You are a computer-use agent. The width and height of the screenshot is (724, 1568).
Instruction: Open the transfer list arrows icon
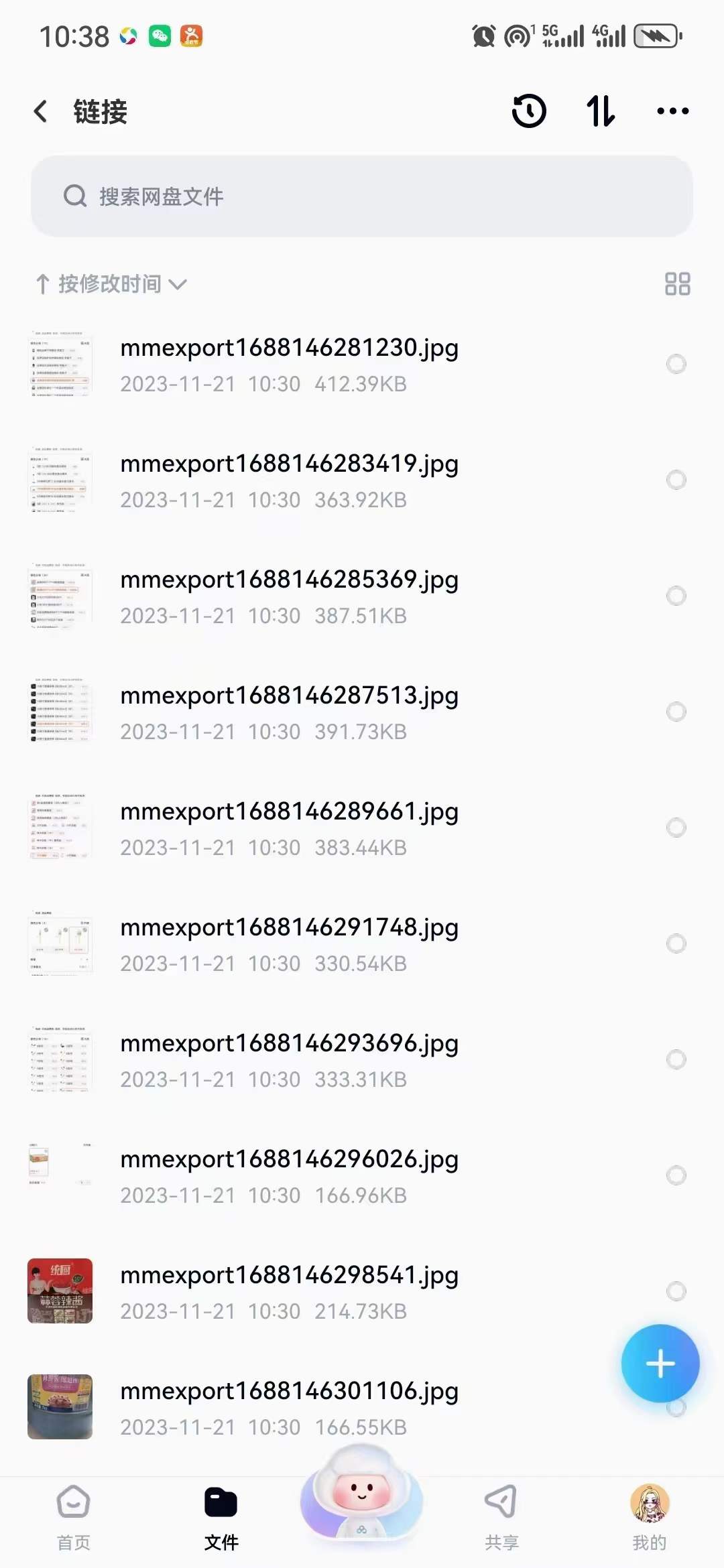coord(601,111)
